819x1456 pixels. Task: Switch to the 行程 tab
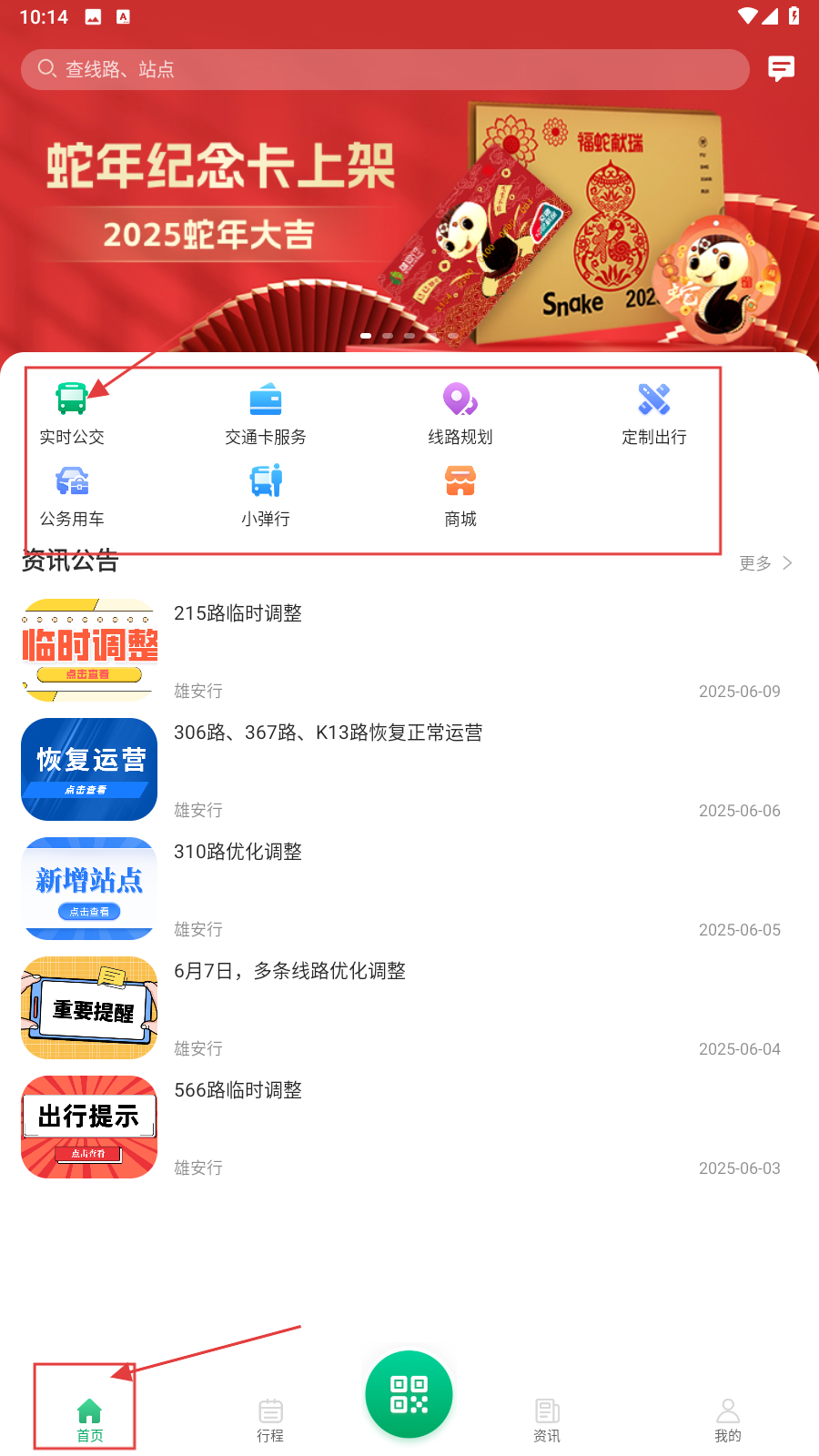[270, 1420]
